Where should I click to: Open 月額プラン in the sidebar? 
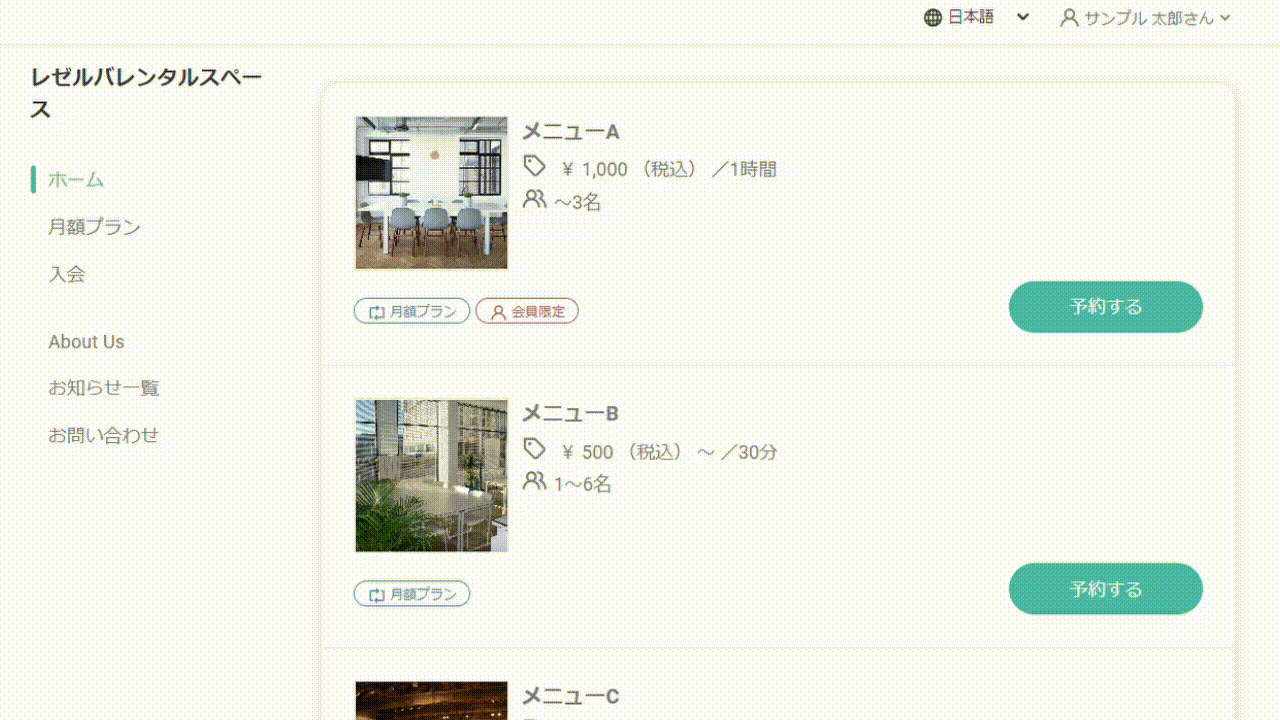tap(94, 227)
